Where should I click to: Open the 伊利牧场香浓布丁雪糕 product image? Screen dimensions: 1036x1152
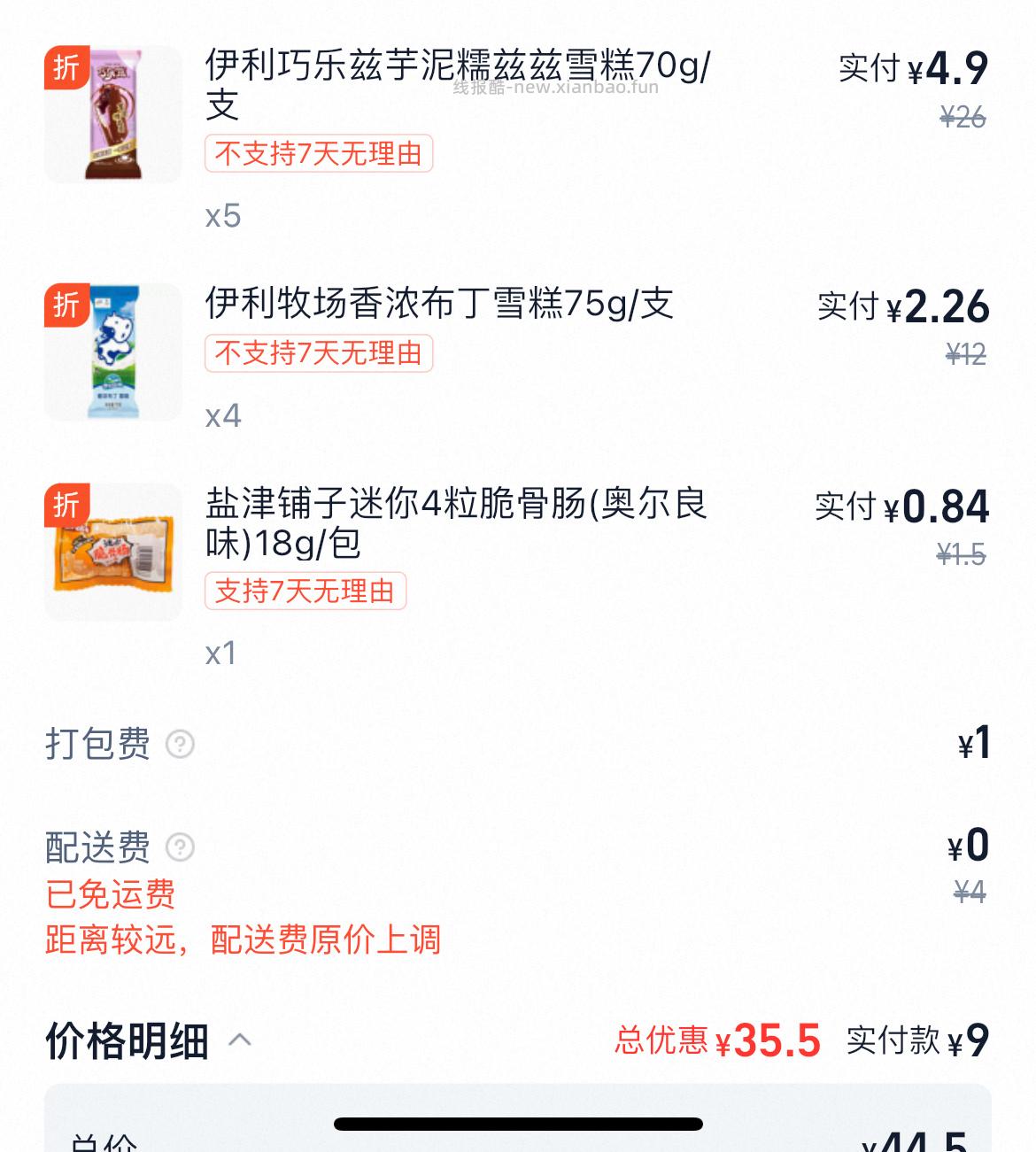coord(113,352)
